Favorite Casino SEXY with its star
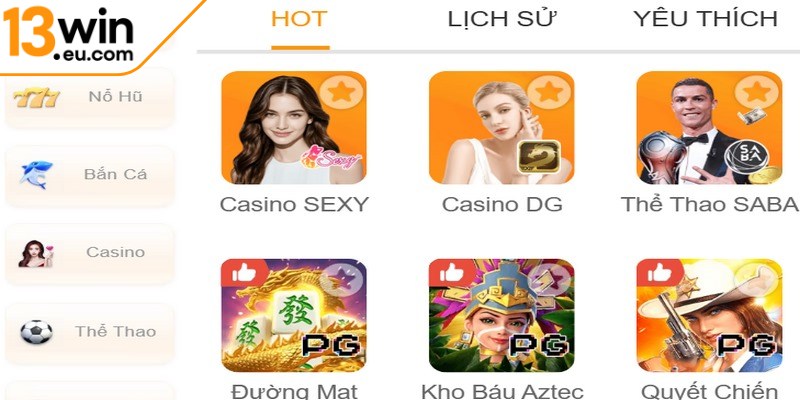The height and width of the screenshot is (400, 800). coord(342,93)
